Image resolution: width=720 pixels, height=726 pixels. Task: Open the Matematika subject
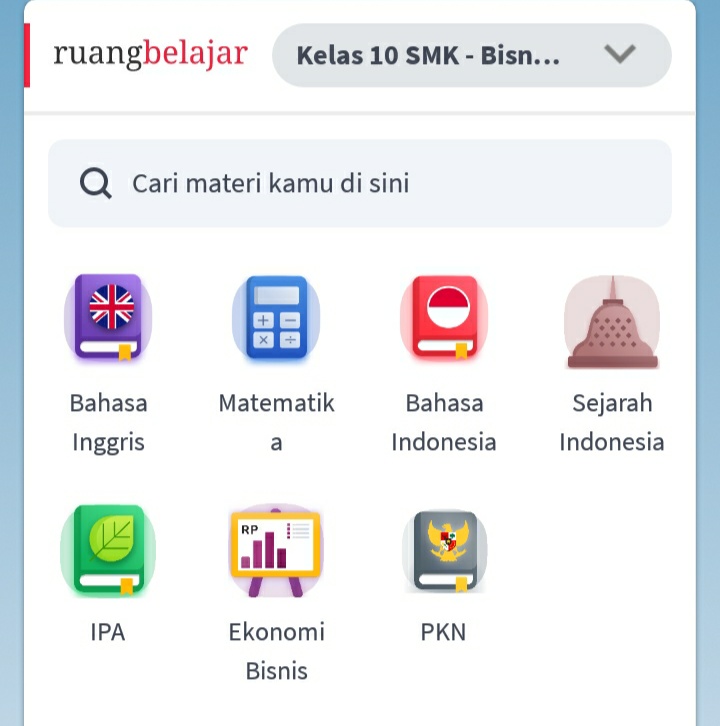pos(276,363)
